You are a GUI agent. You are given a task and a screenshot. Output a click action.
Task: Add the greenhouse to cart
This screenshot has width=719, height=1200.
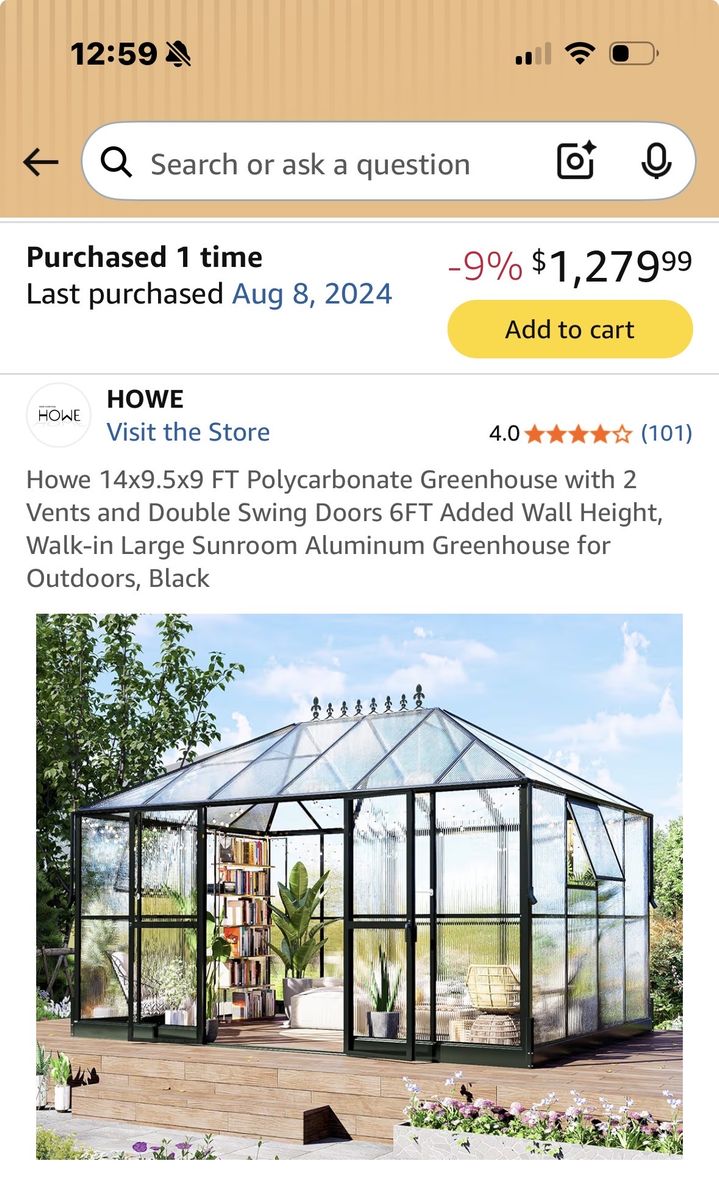click(569, 330)
